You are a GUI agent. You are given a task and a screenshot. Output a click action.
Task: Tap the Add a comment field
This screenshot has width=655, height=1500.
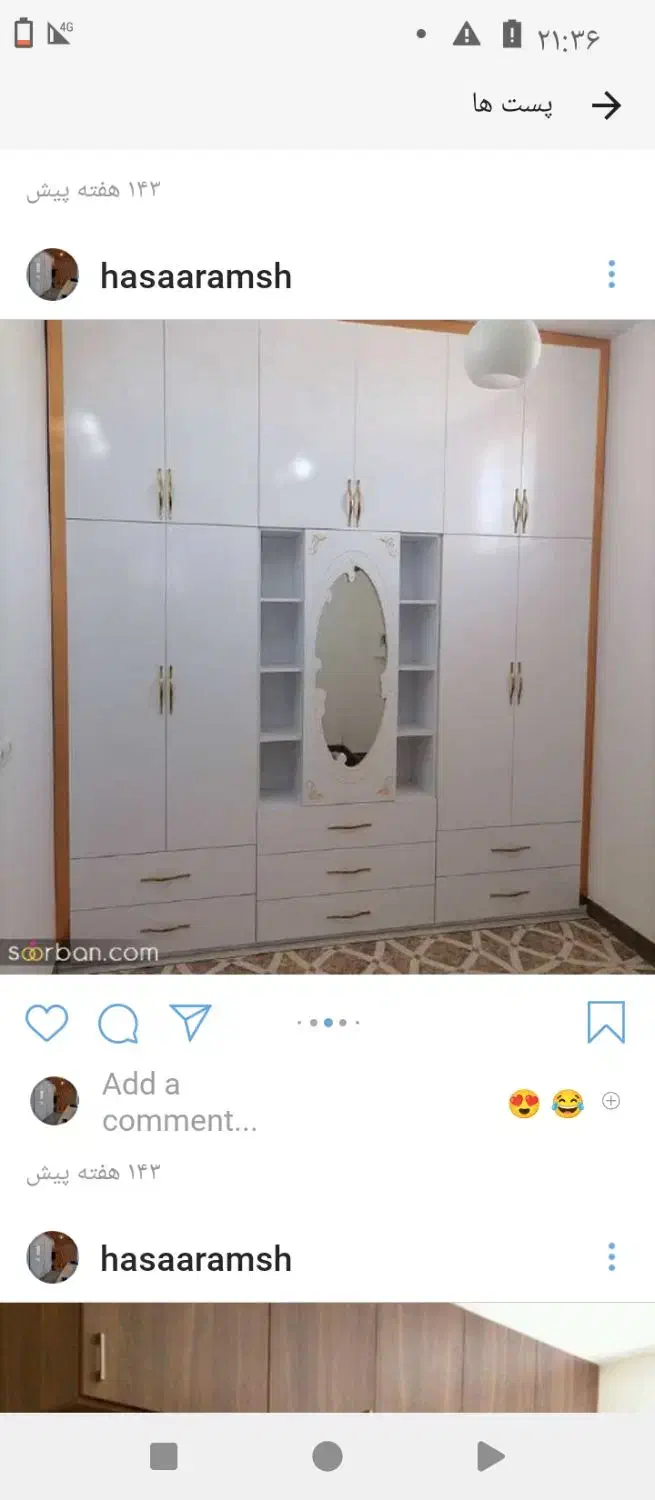click(180, 1101)
